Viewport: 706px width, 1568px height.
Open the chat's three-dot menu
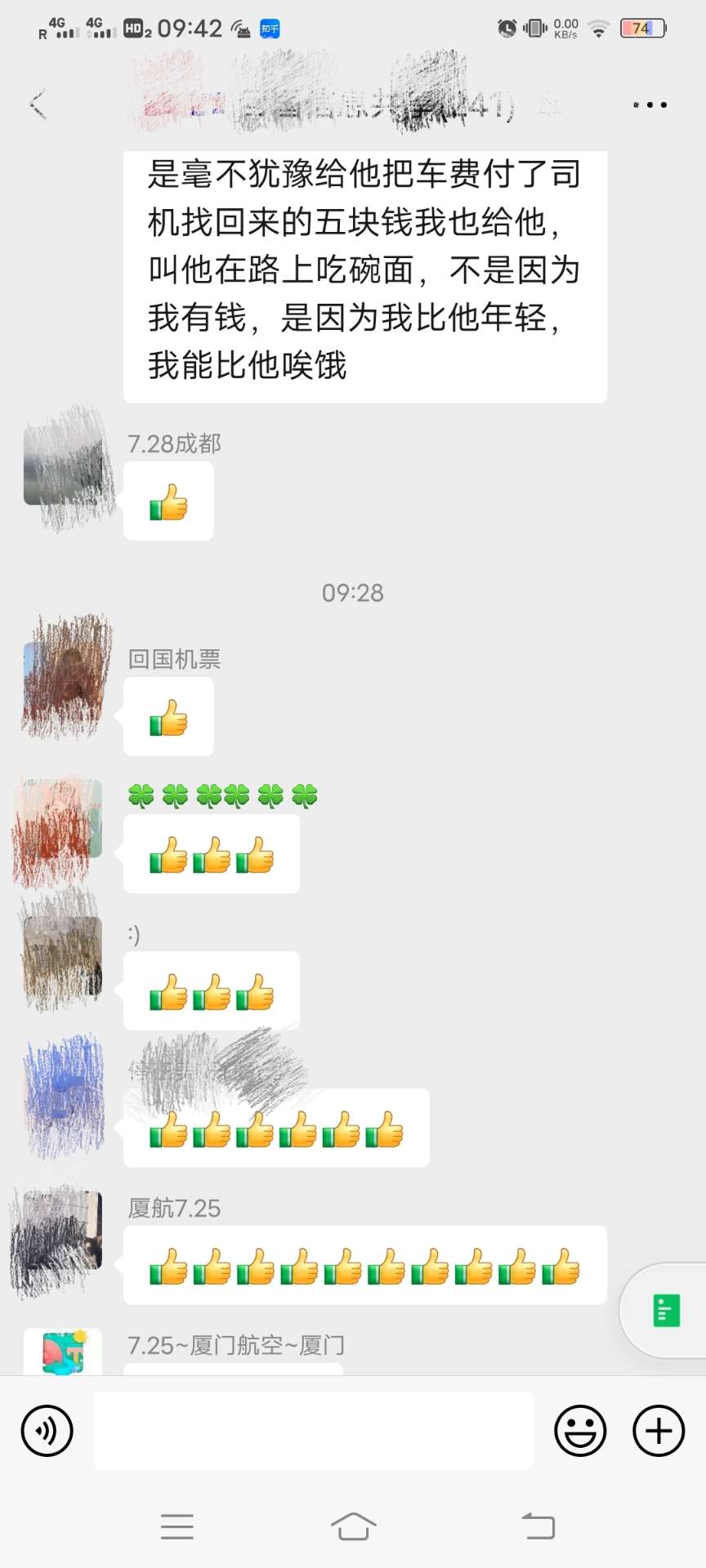tap(650, 105)
